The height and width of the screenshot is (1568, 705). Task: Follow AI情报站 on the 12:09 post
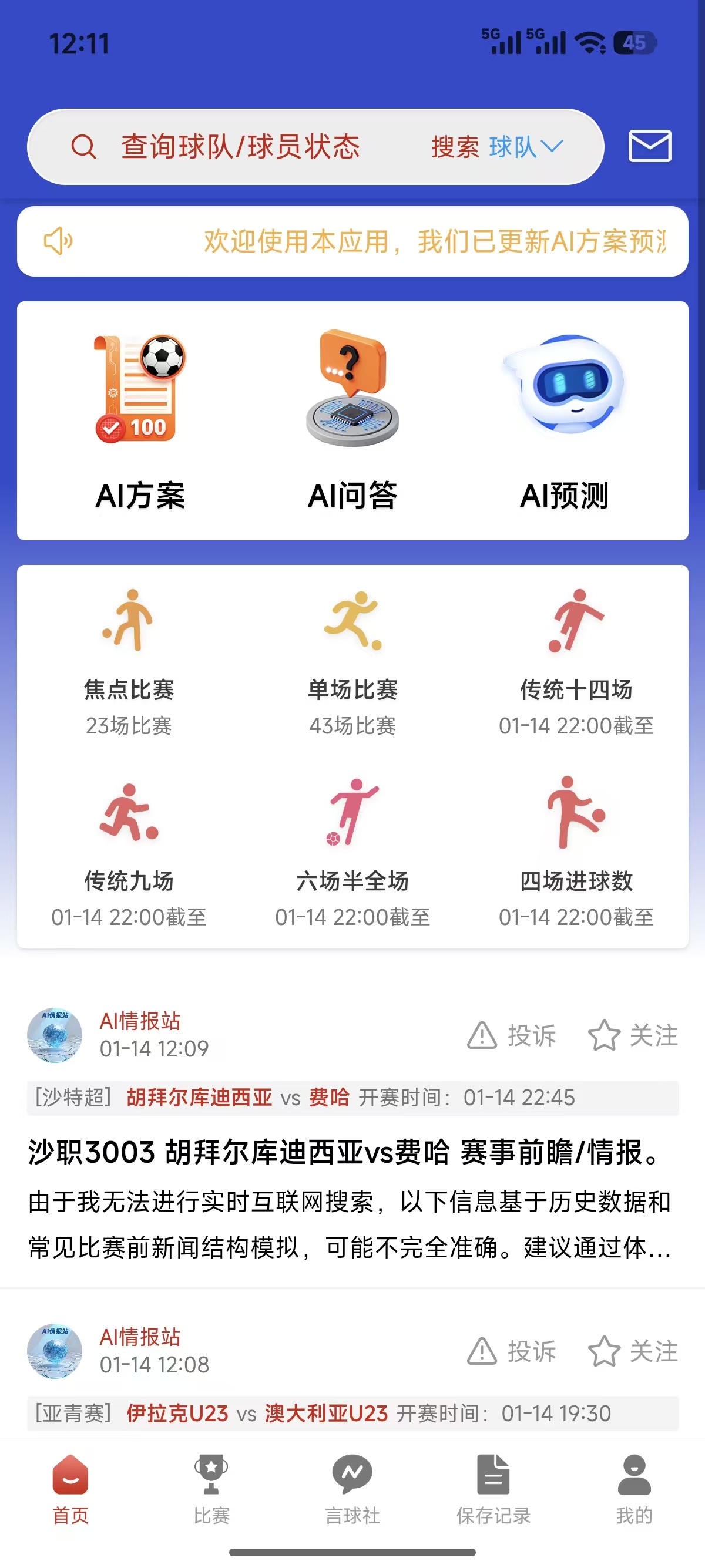click(x=633, y=1035)
